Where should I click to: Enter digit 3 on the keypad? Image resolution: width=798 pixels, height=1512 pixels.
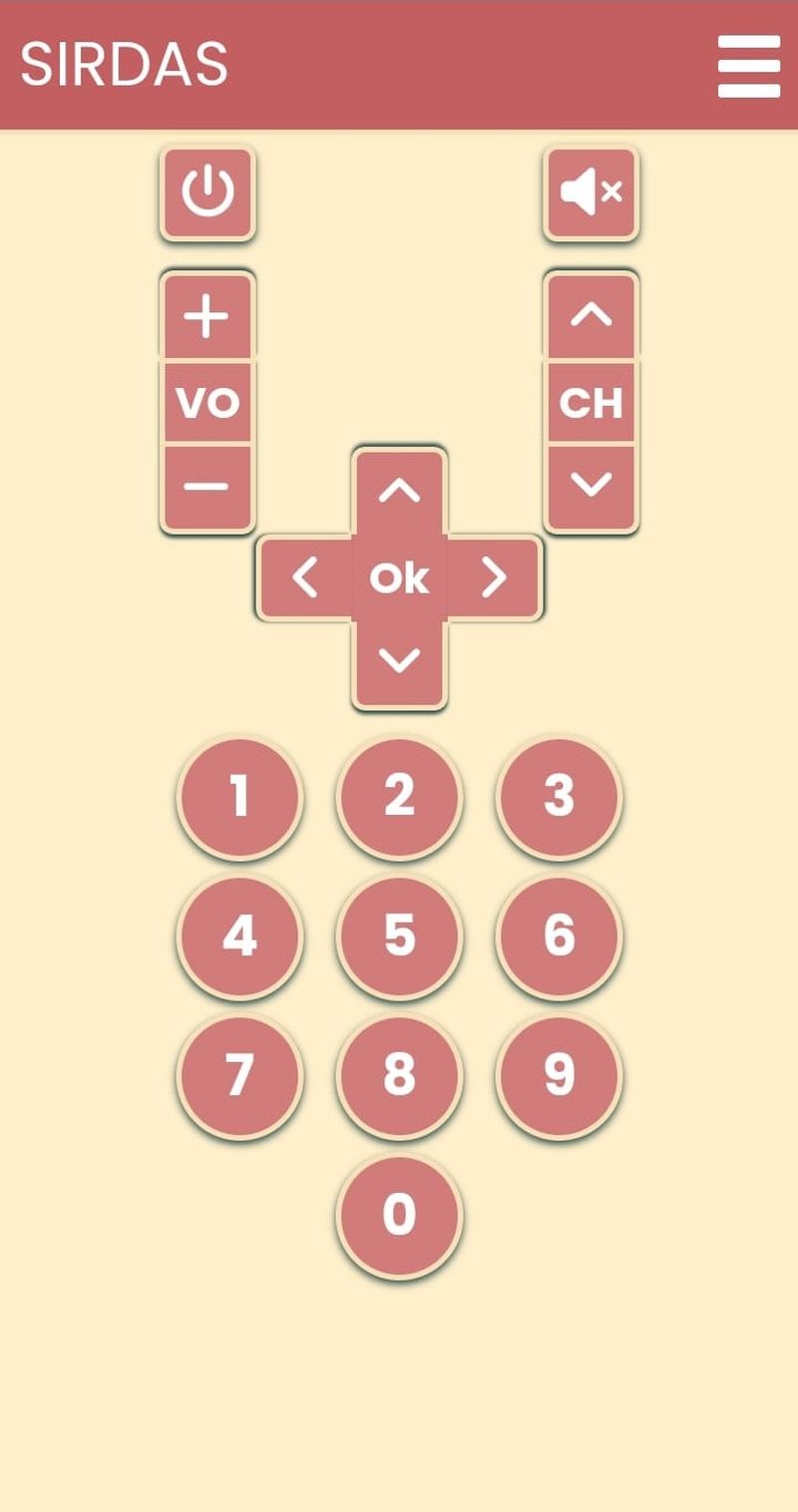[x=559, y=797]
